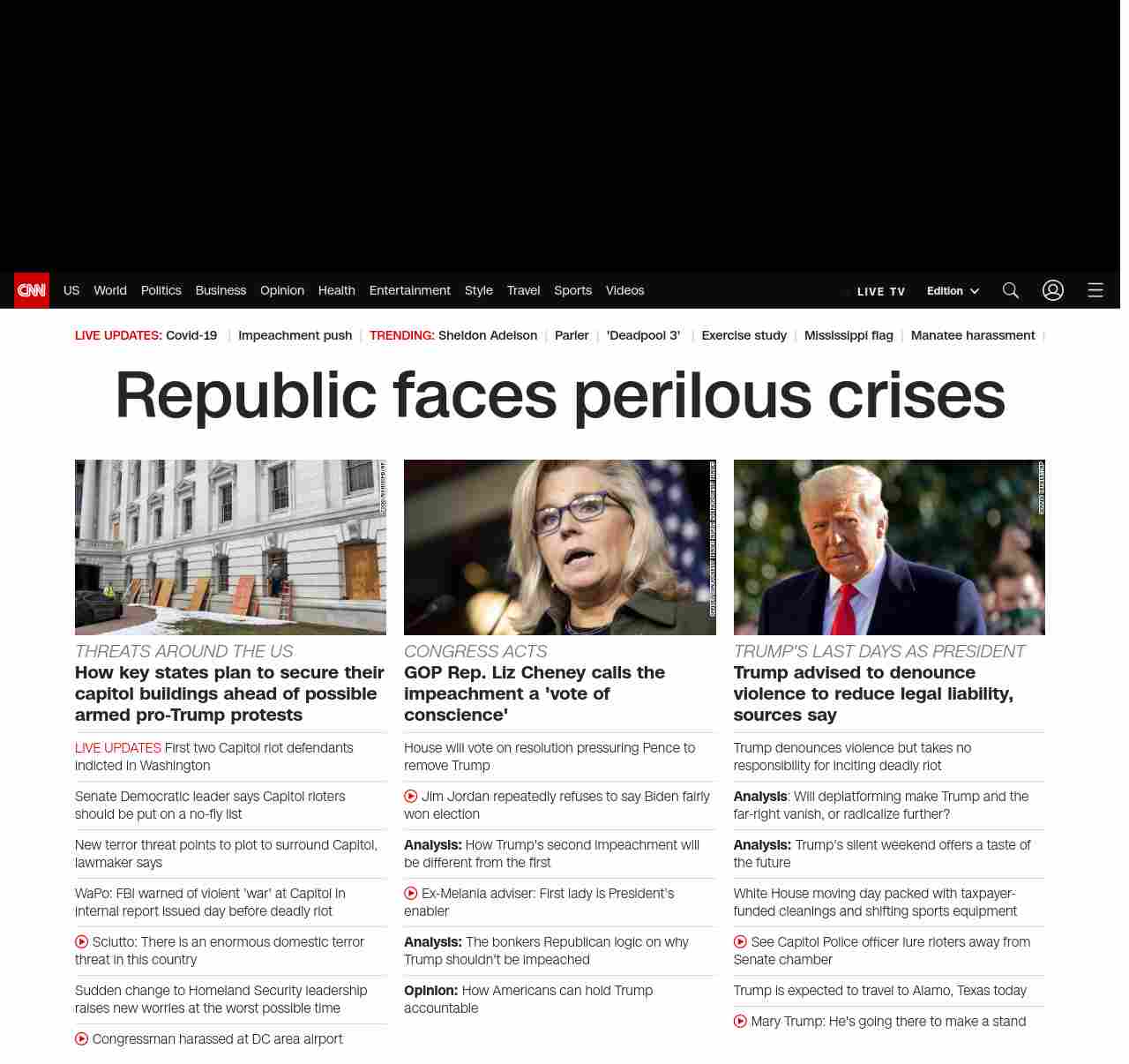Open the user account icon
The width and height of the screenshot is (1129, 1064).
click(x=1053, y=290)
